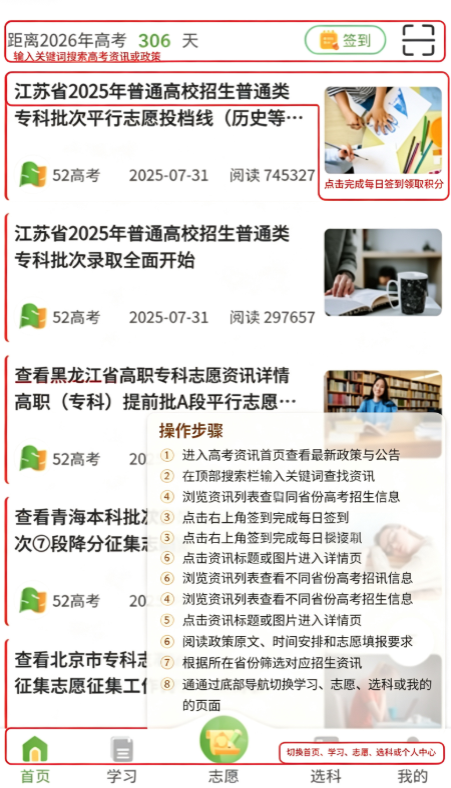Go to the 首页 tab

coord(35,759)
